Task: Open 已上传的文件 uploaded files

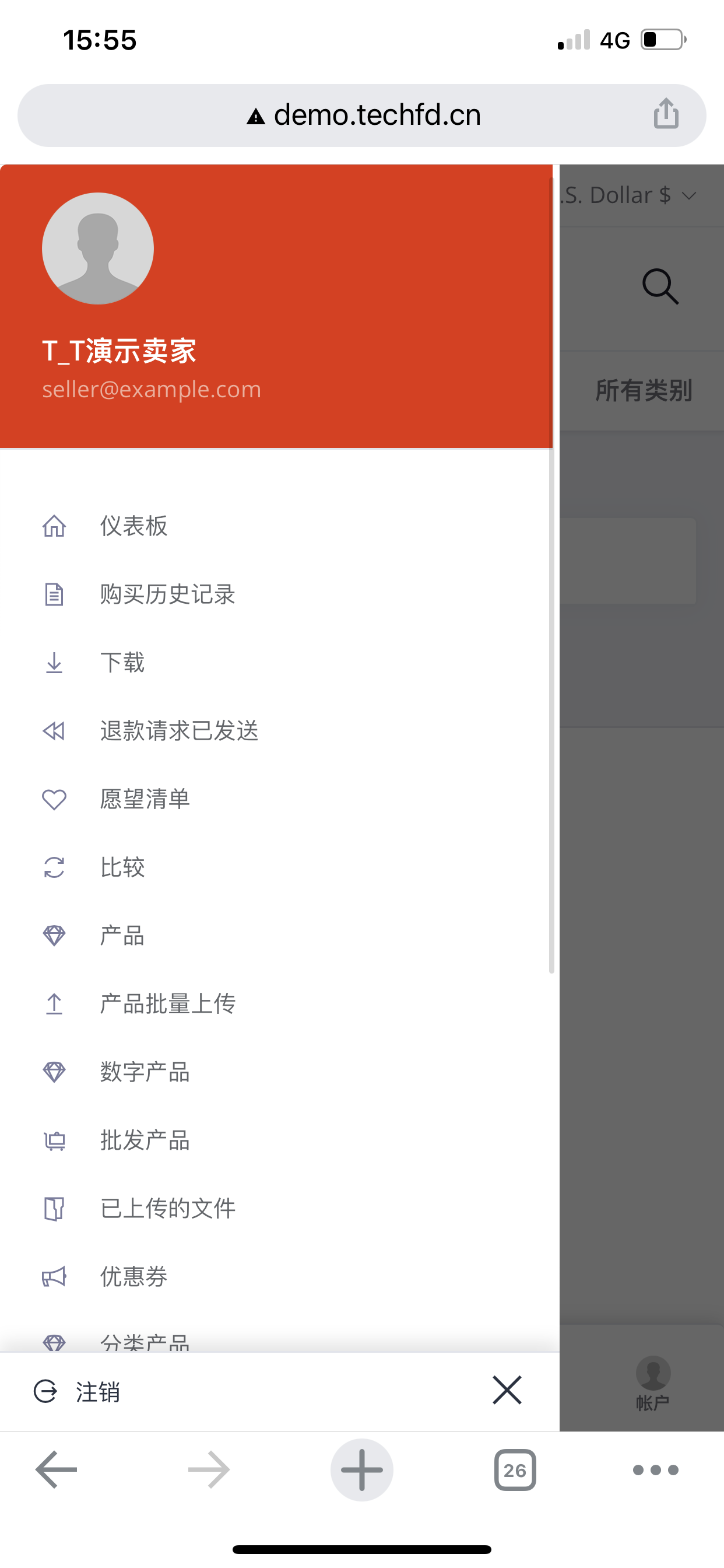Action: click(167, 1208)
